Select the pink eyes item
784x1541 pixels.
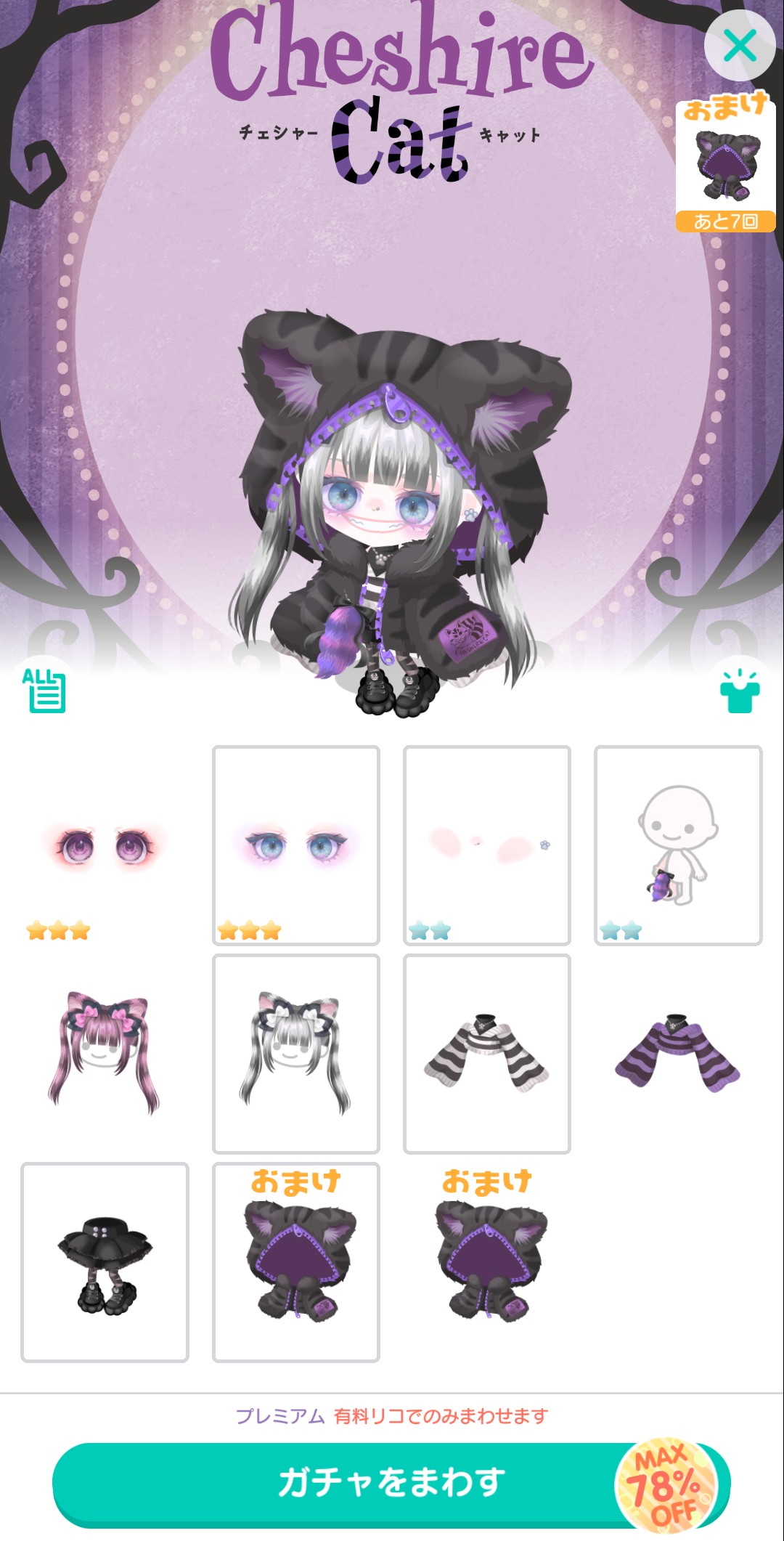point(105,846)
